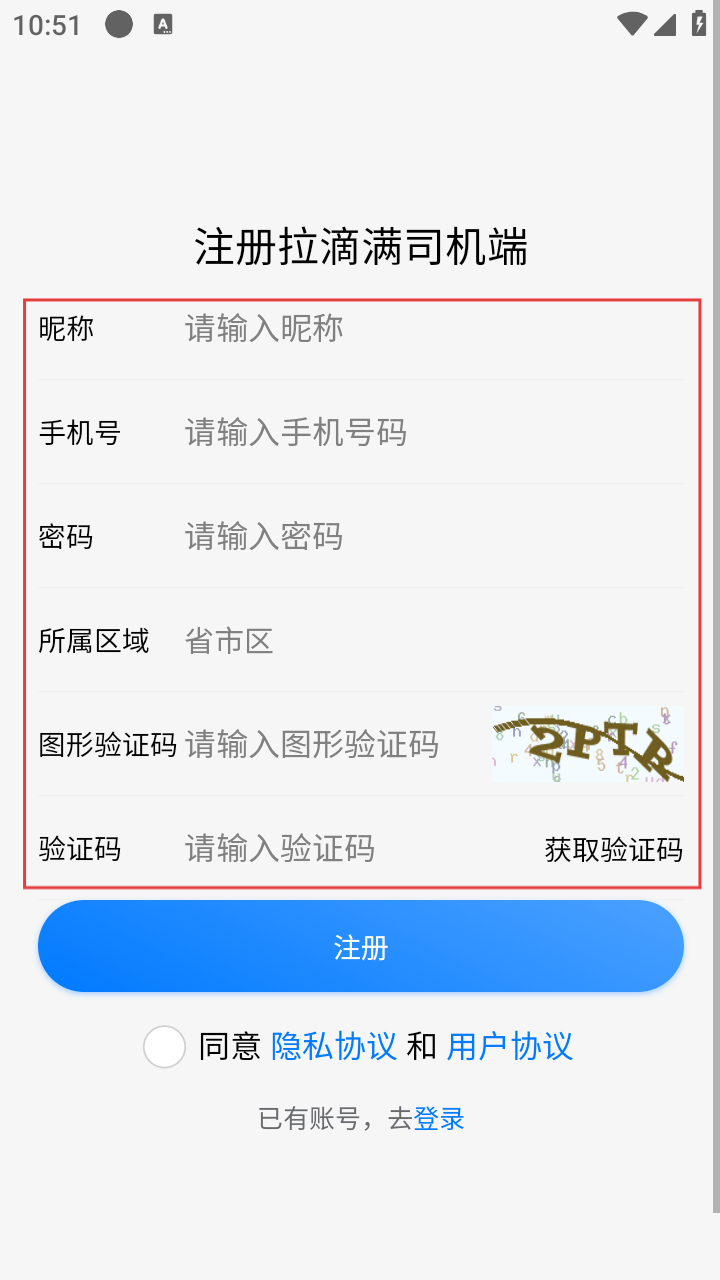Image resolution: width=720 pixels, height=1280 pixels.
Task: Tap the blue 注册 button
Action: pyautogui.click(x=360, y=946)
